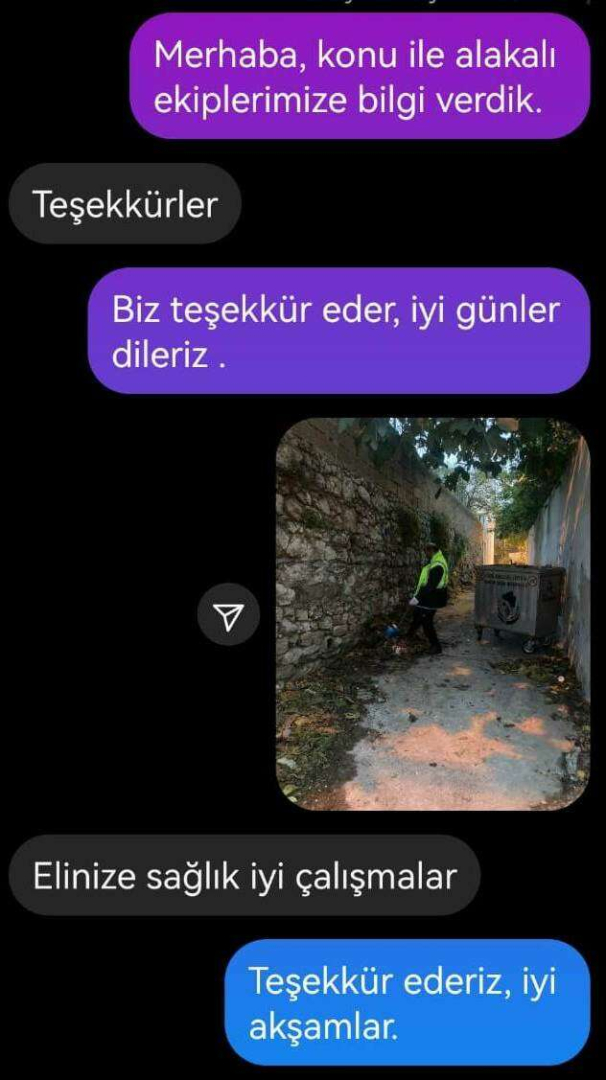The height and width of the screenshot is (1080, 606).
Task: Open the street cleaning photo in the chat
Action: point(432,614)
